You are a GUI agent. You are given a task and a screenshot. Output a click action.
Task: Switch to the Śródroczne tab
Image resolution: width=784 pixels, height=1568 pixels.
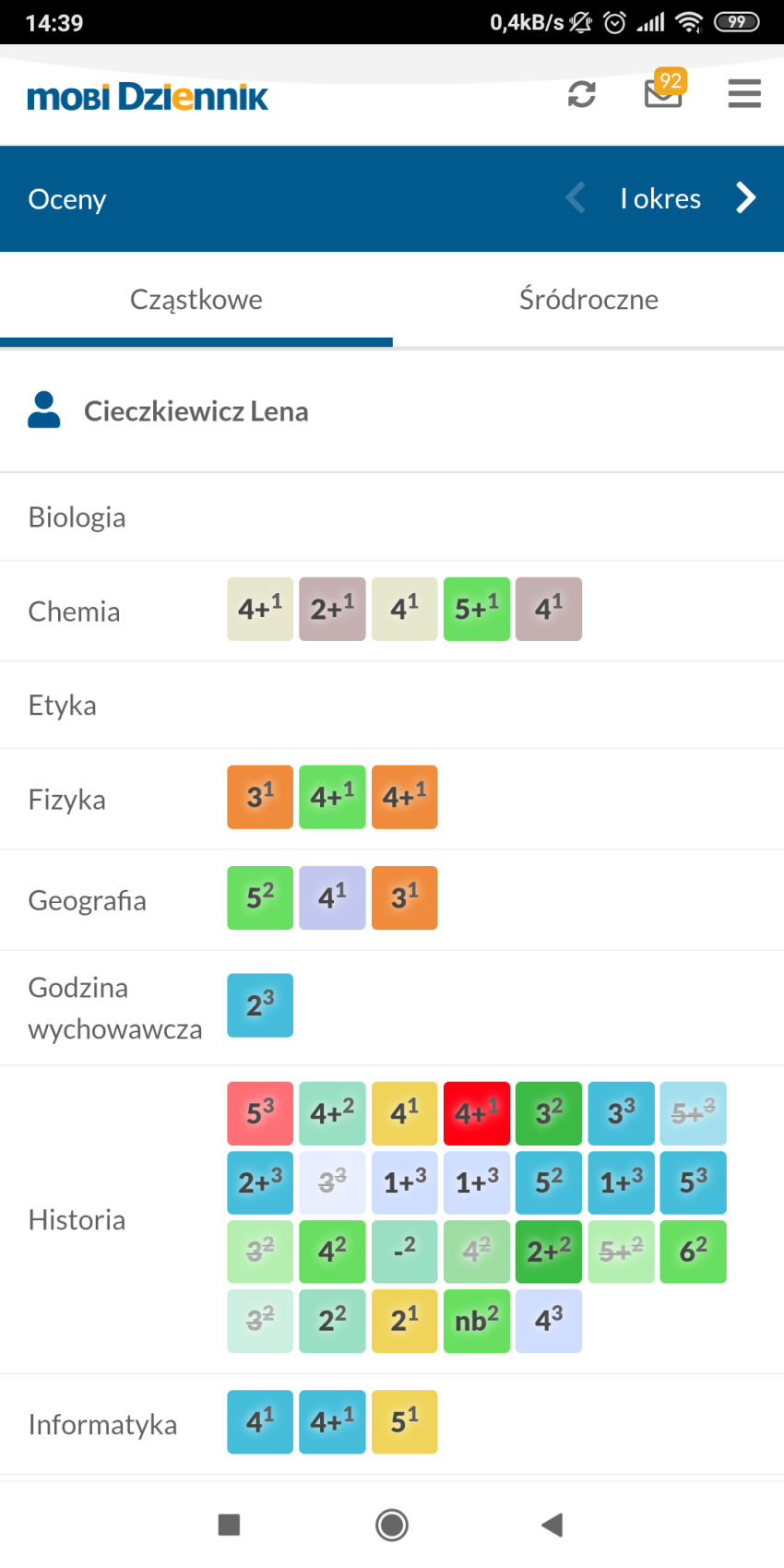(588, 299)
